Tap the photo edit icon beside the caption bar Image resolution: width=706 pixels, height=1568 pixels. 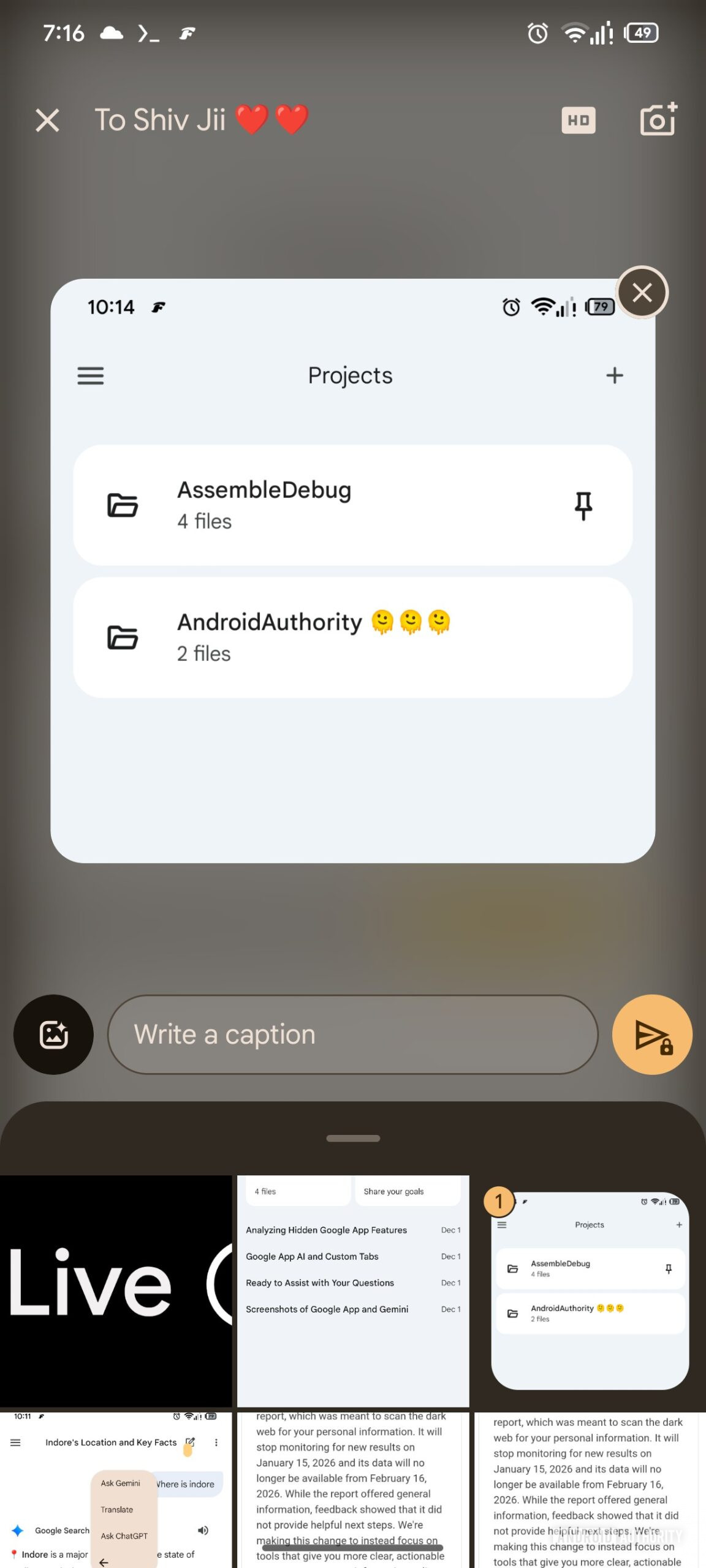tap(53, 1034)
